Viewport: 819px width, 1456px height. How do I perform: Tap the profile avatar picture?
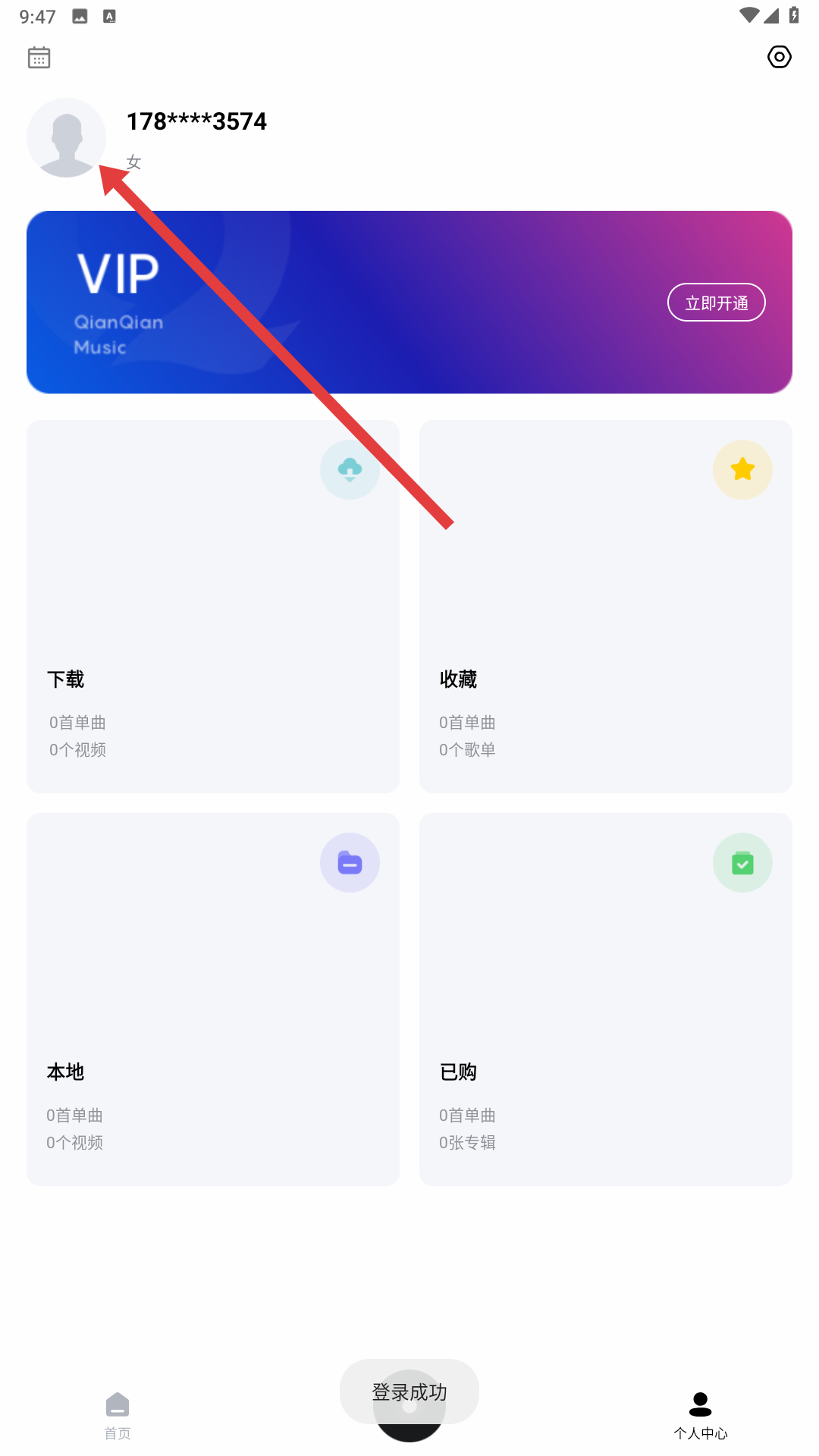point(66,137)
